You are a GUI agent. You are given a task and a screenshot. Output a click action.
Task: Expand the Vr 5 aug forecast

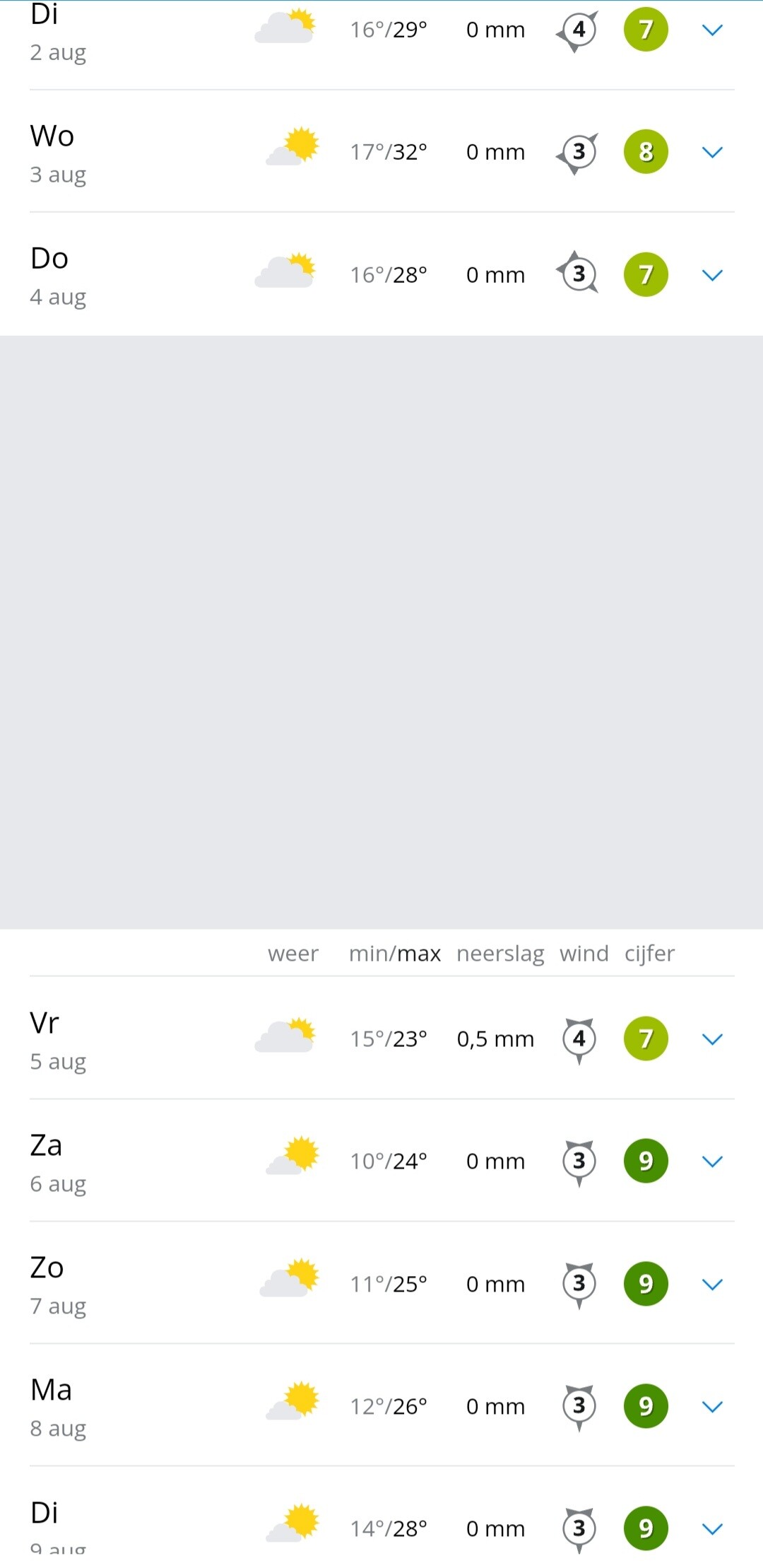[x=712, y=1039]
